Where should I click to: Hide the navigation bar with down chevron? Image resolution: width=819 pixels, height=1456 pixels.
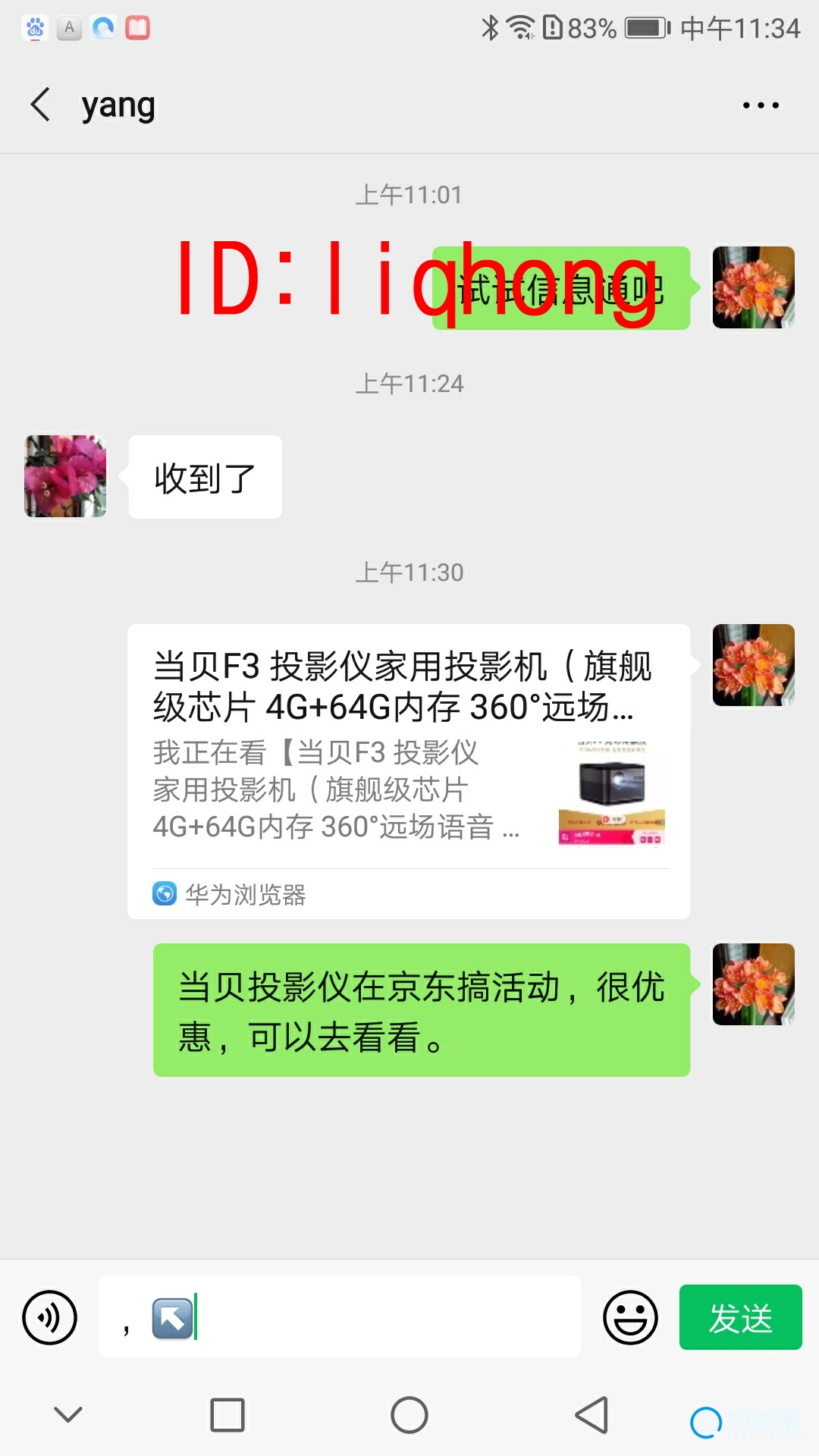[68, 1414]
